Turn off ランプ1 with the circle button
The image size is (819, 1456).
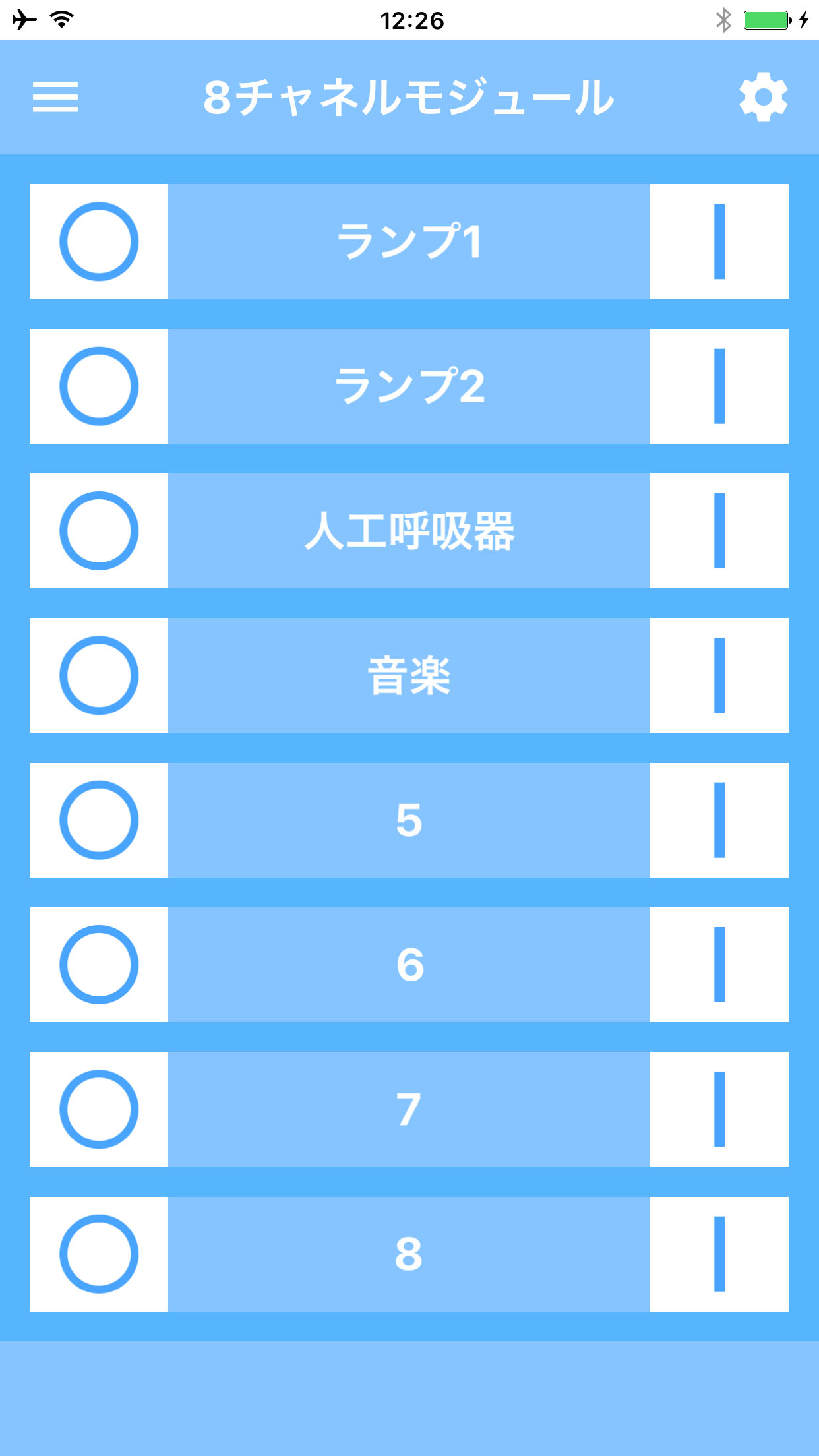tap(99, 241)
